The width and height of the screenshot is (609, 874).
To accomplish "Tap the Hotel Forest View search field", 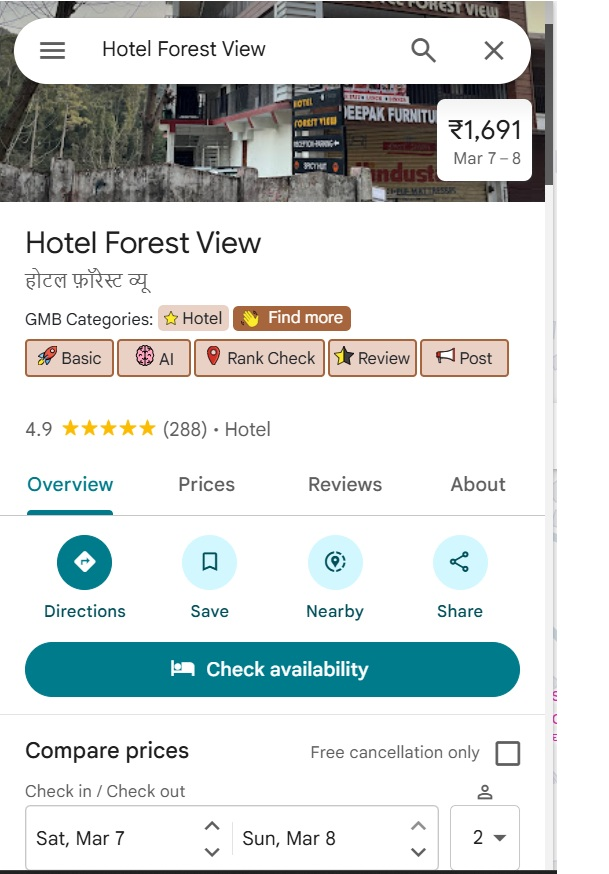I will [x=240, y=50].
